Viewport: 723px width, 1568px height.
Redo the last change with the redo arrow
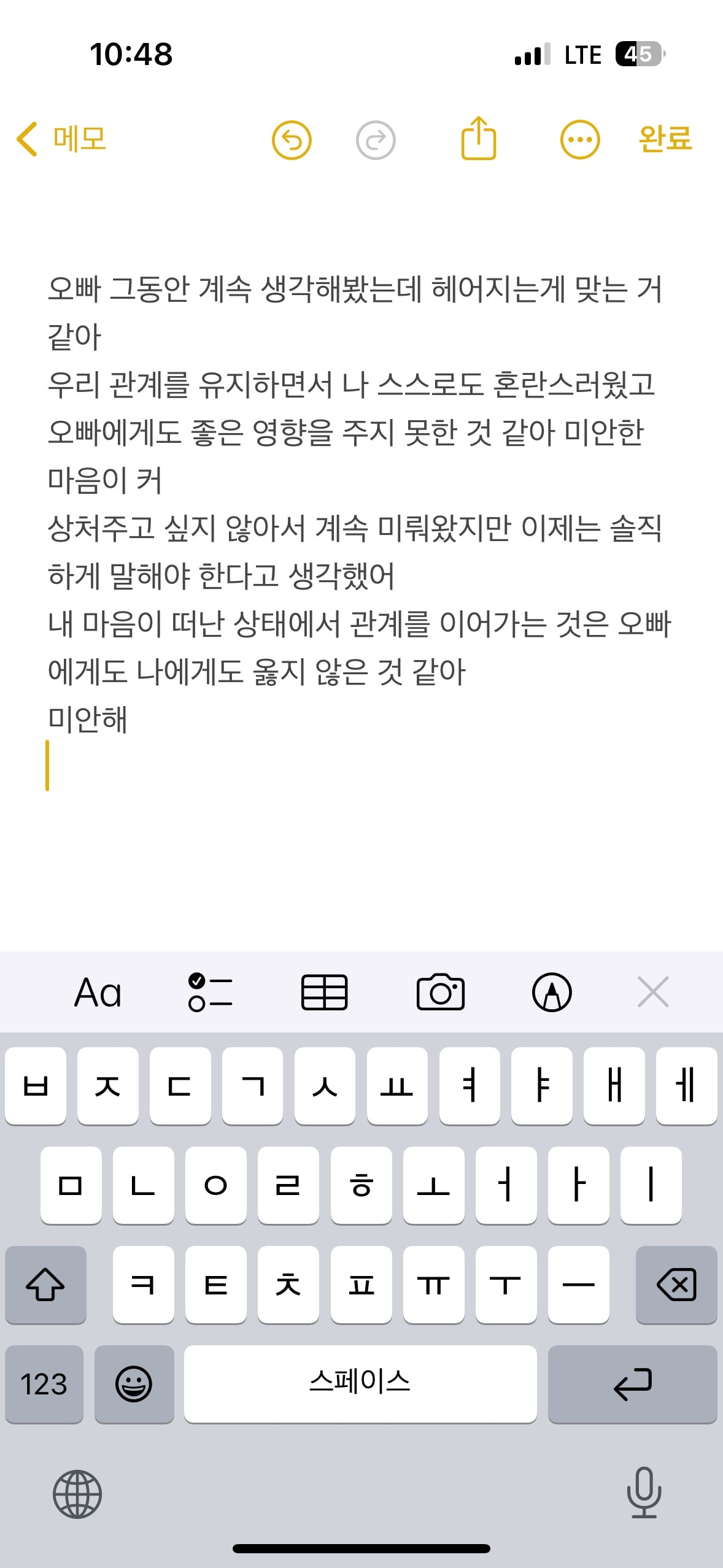376,139
